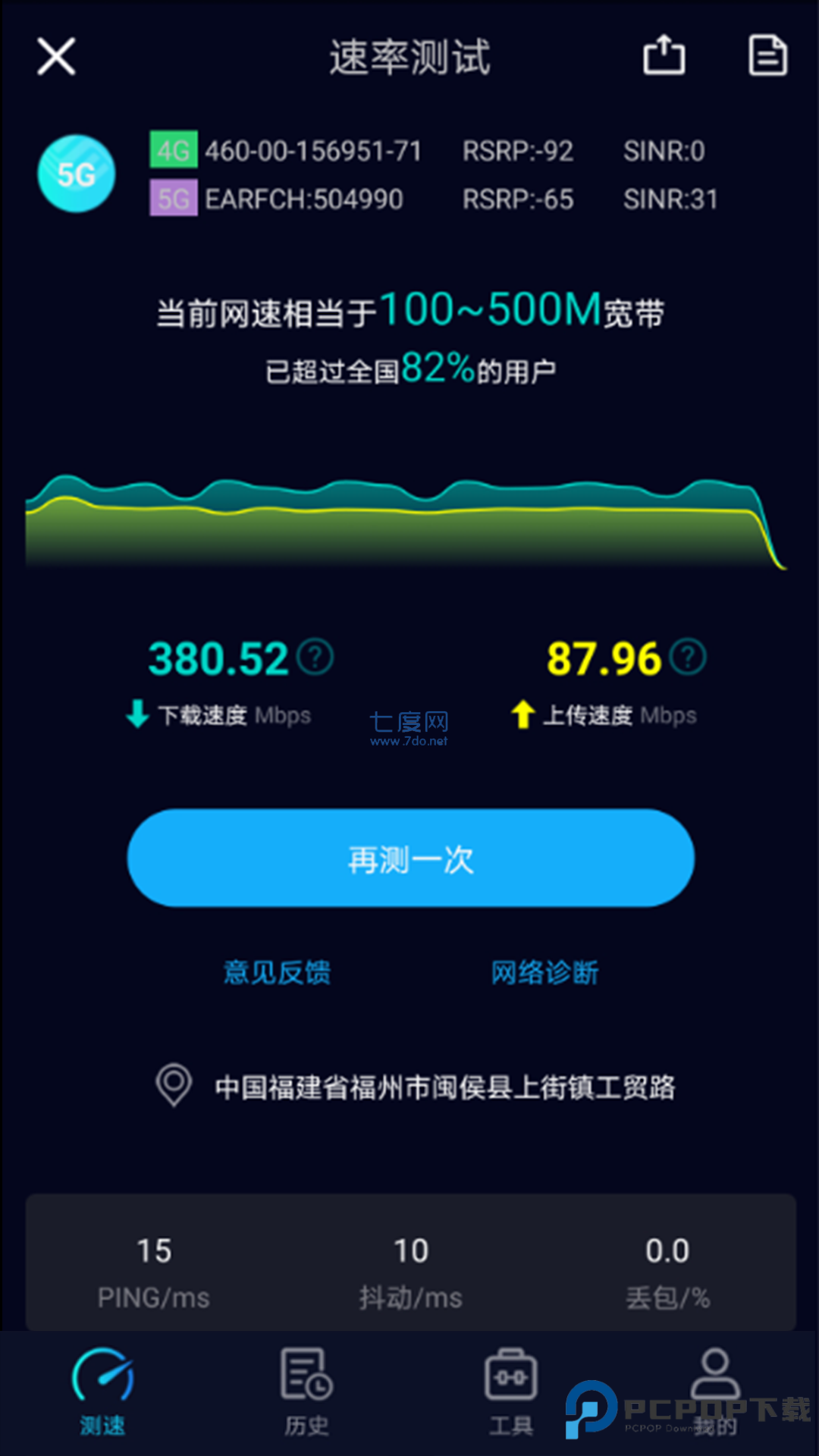Open 意见反馈 feedback link

[x=276, y=971]
